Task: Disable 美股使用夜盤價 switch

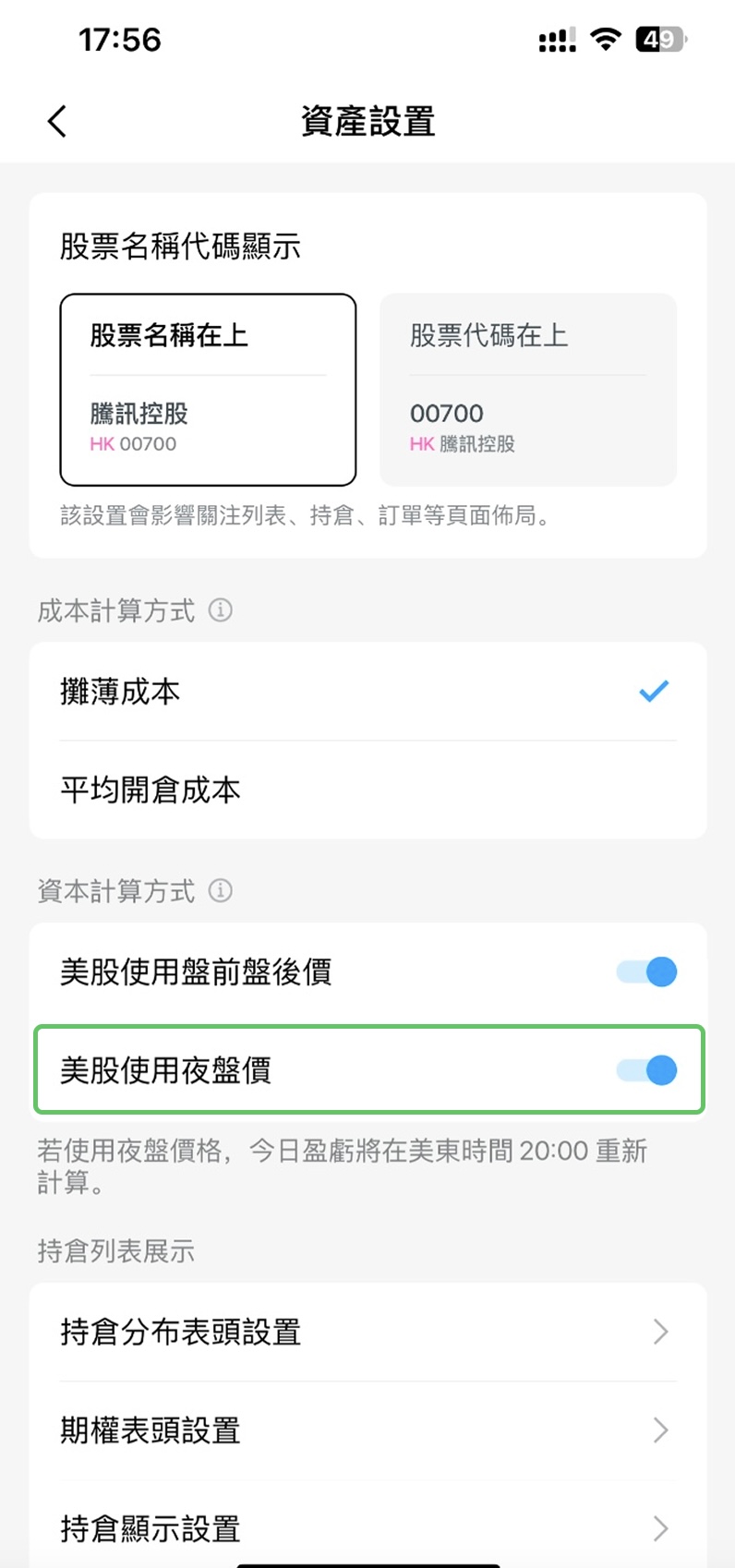Action: pos(647,1070)
